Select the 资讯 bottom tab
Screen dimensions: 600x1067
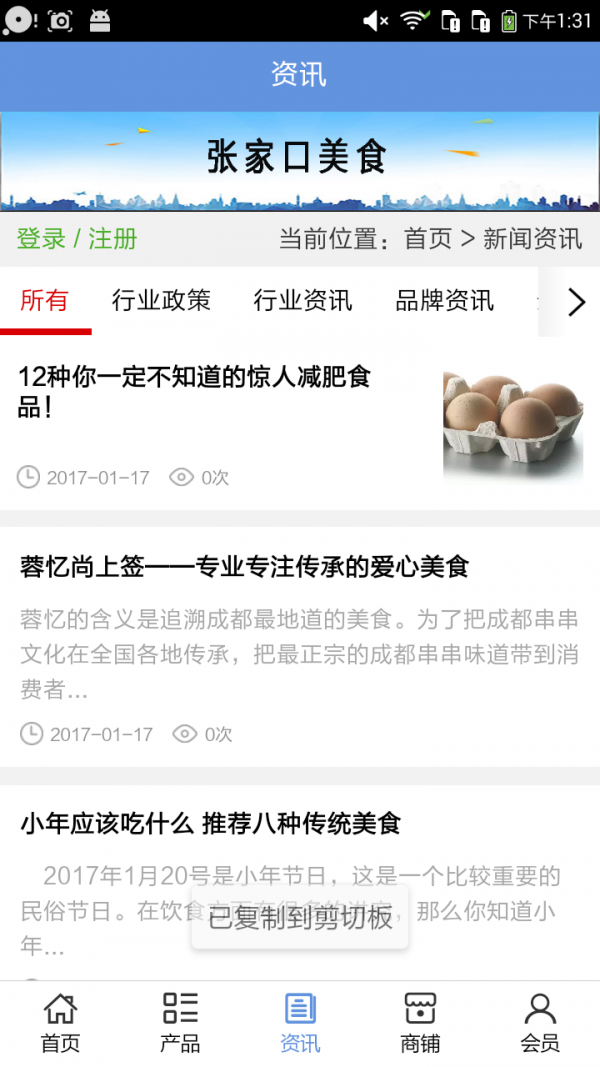(x=300, y=1023)
